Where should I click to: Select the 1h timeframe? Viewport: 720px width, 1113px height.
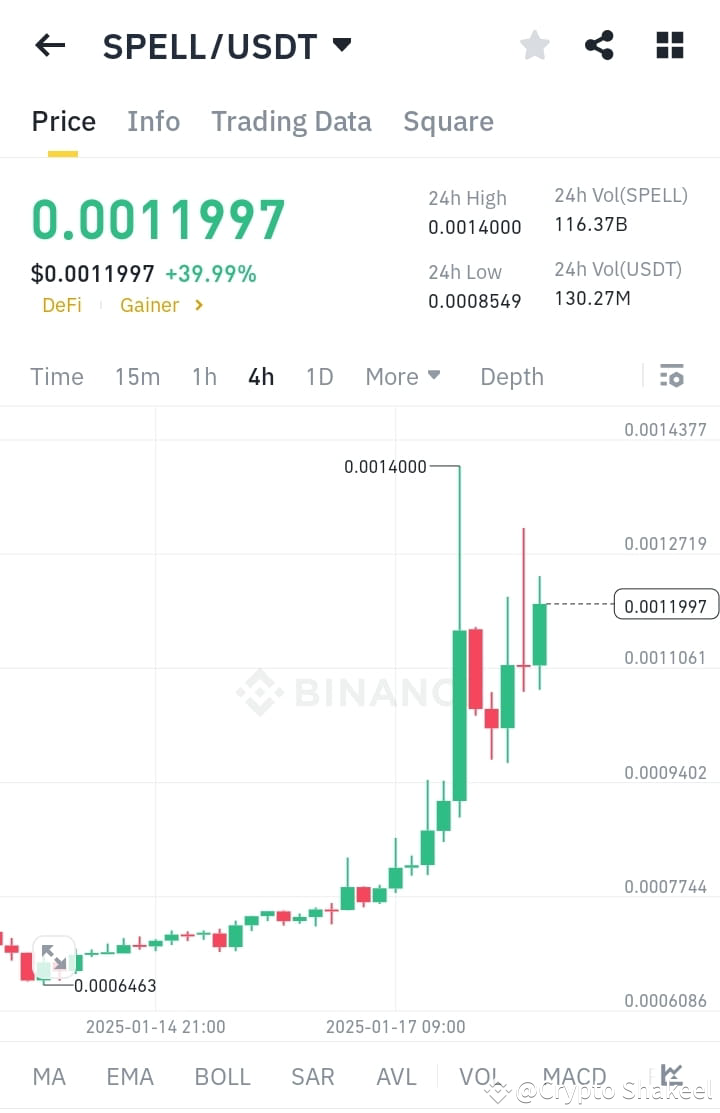coord(204,376)
